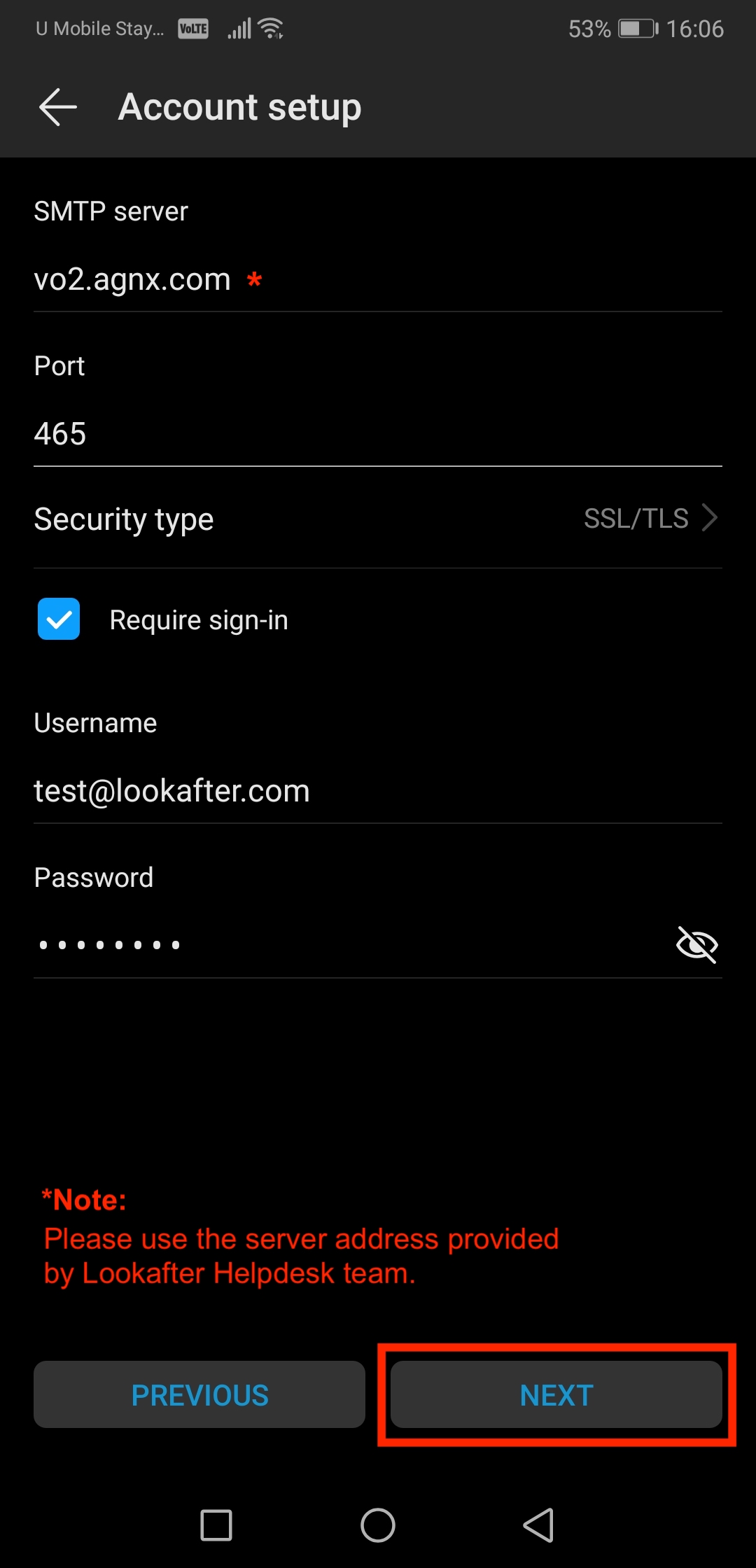Image resolution: width=756 pixels, height=1568 pixels.
Task: Reveal the password with the eye icon
Action: pyautogui.click(x=697, y=945)
